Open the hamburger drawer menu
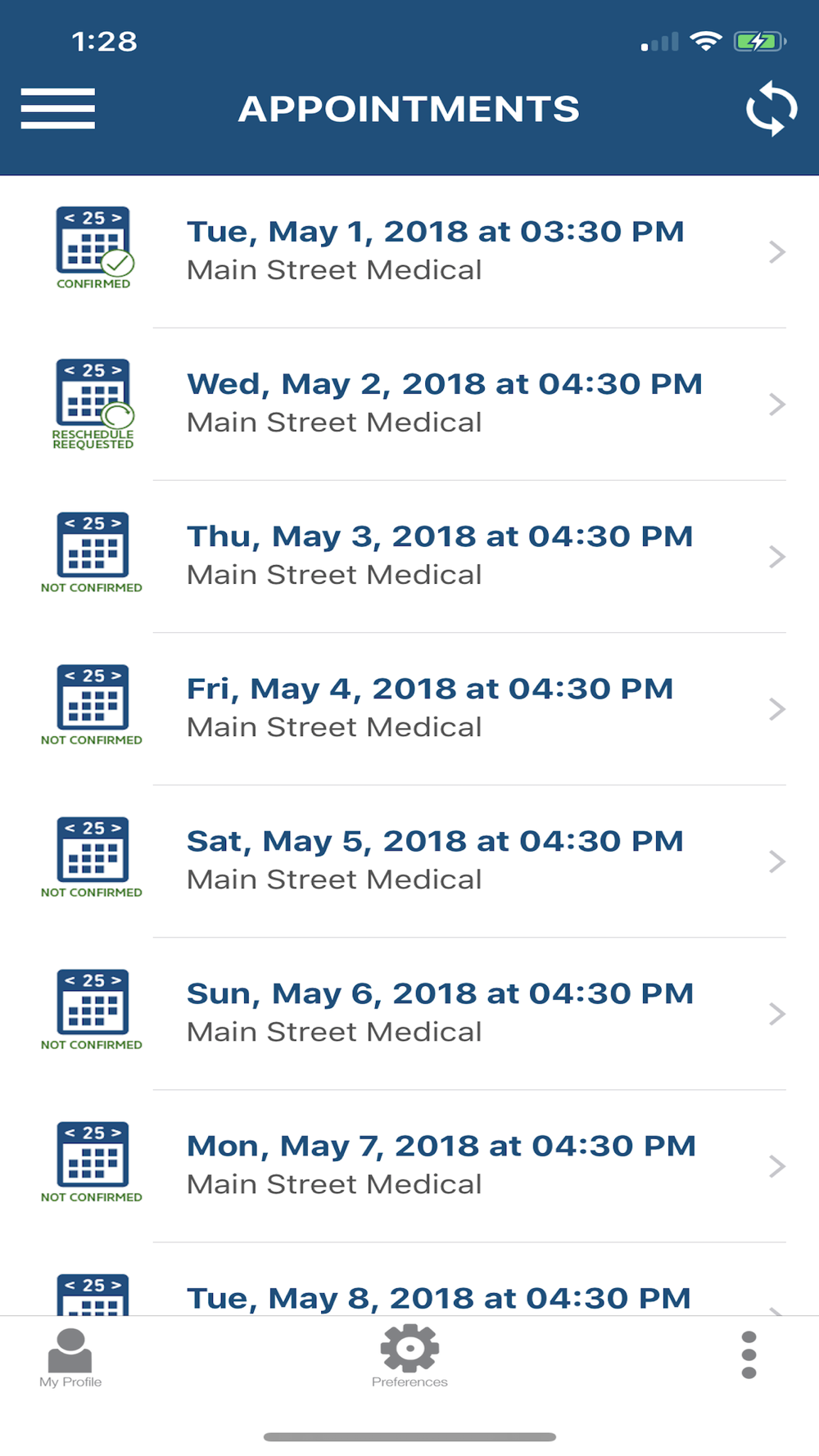This screenshot has height=1456, width=819. click(x=57, y=108)
